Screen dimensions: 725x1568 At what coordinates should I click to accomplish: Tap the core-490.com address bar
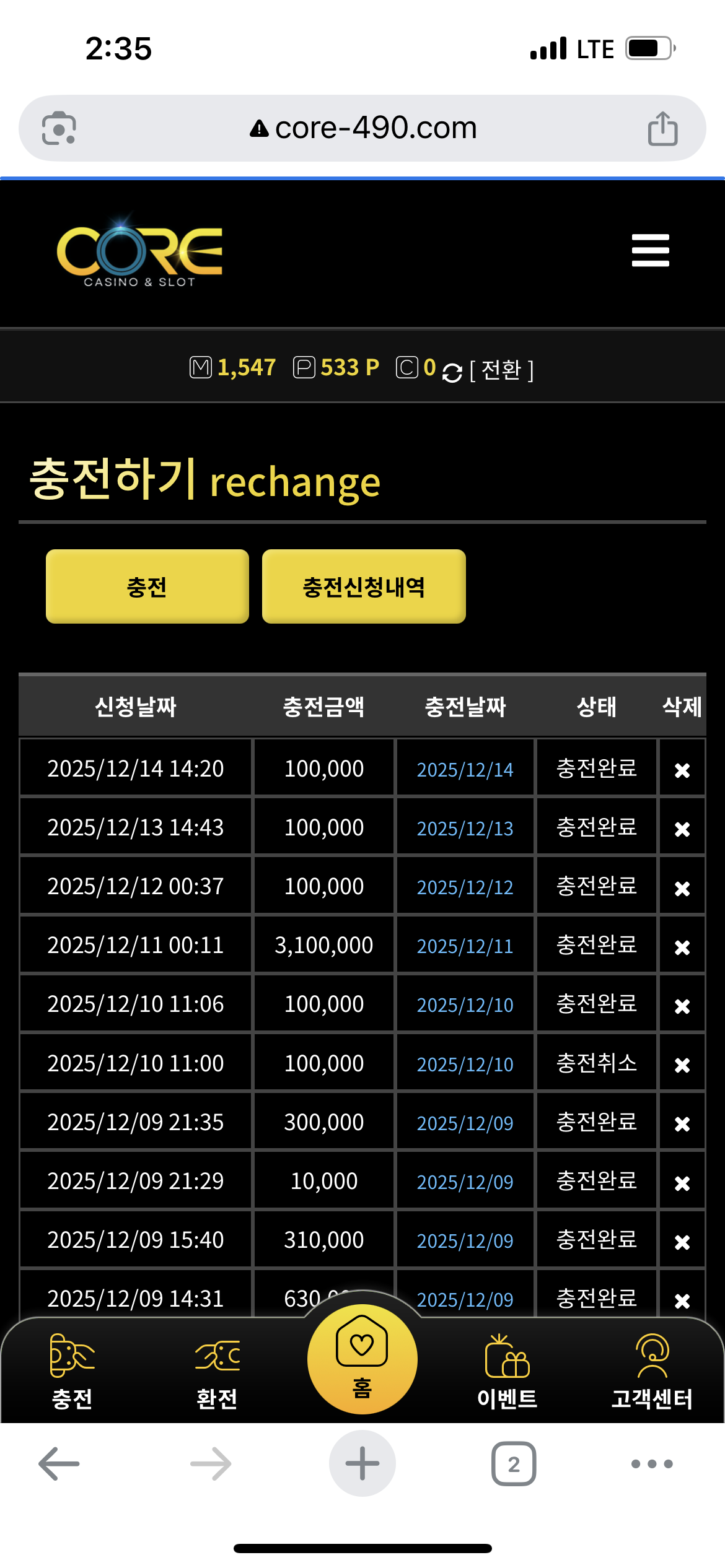coord(363,128)
